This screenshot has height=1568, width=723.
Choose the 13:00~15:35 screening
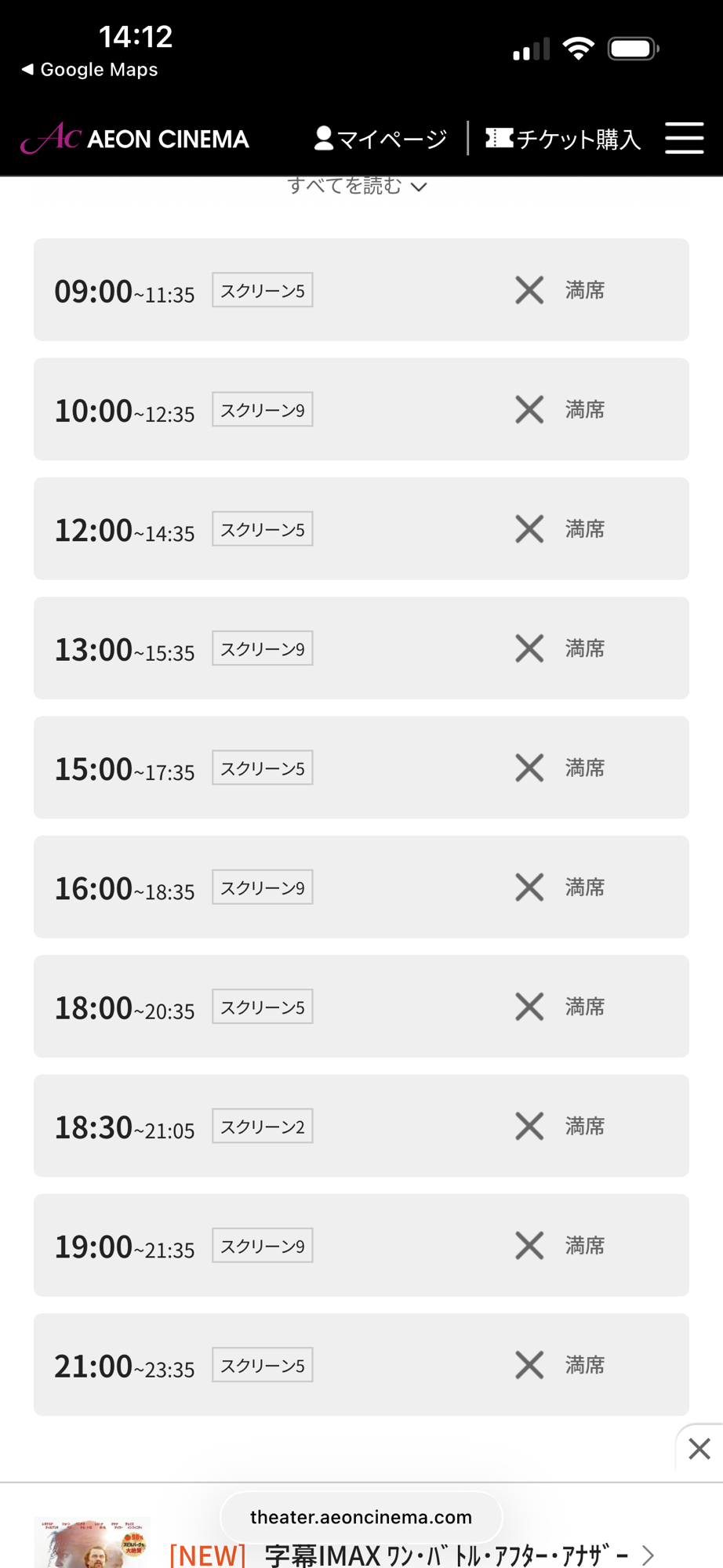point(361,648)
